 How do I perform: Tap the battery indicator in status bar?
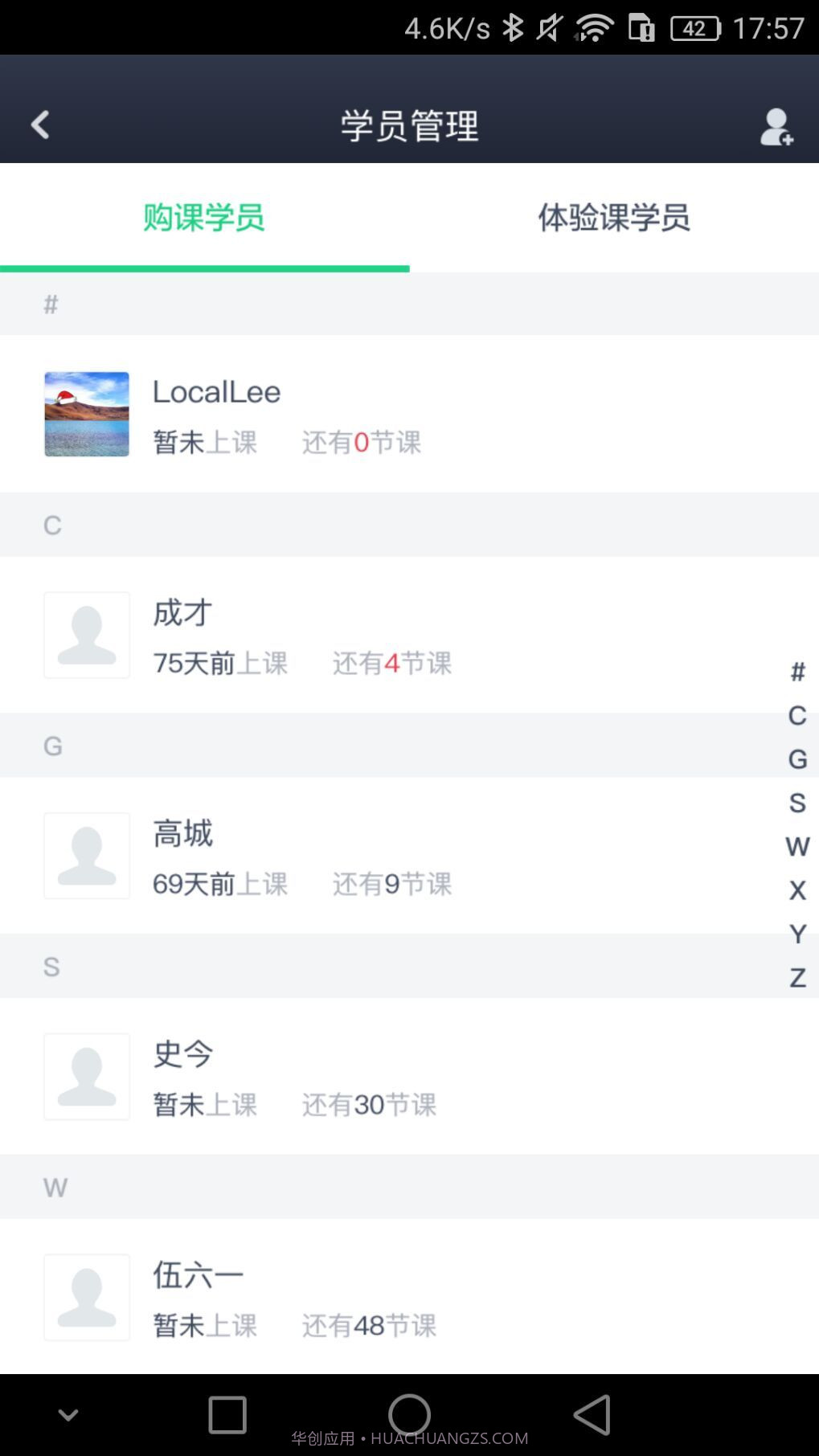(x=696, y=27)
